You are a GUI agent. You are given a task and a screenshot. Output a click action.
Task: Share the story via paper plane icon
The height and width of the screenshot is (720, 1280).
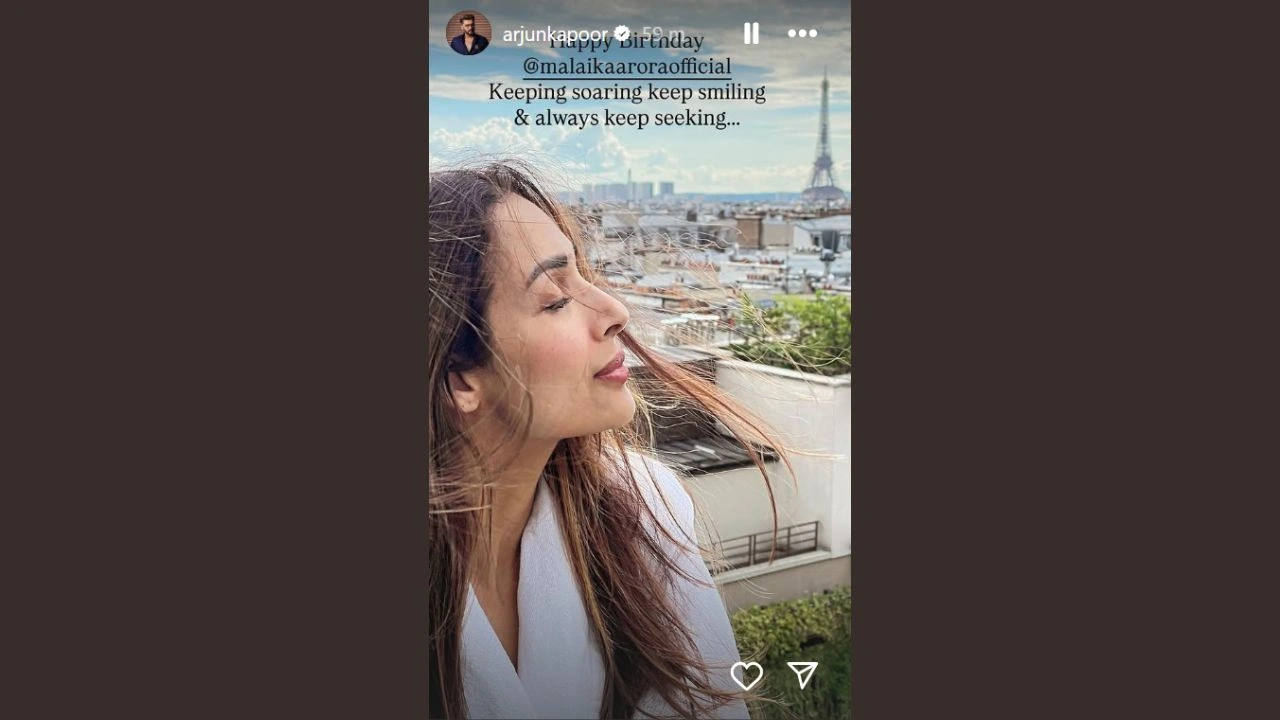click(802, 676)
